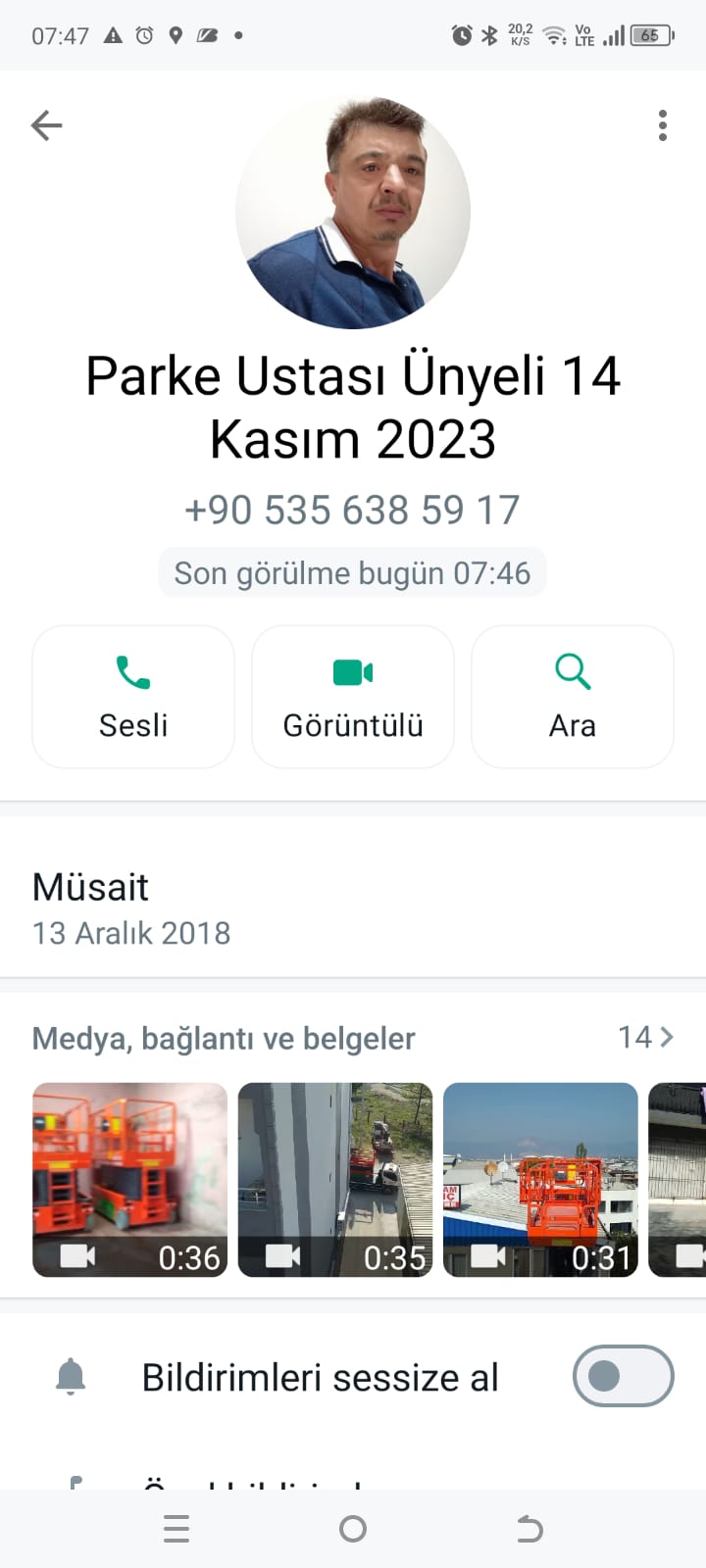Play the 0:36 video thumbnail

pyautogui.click(x=129, y=1179)
